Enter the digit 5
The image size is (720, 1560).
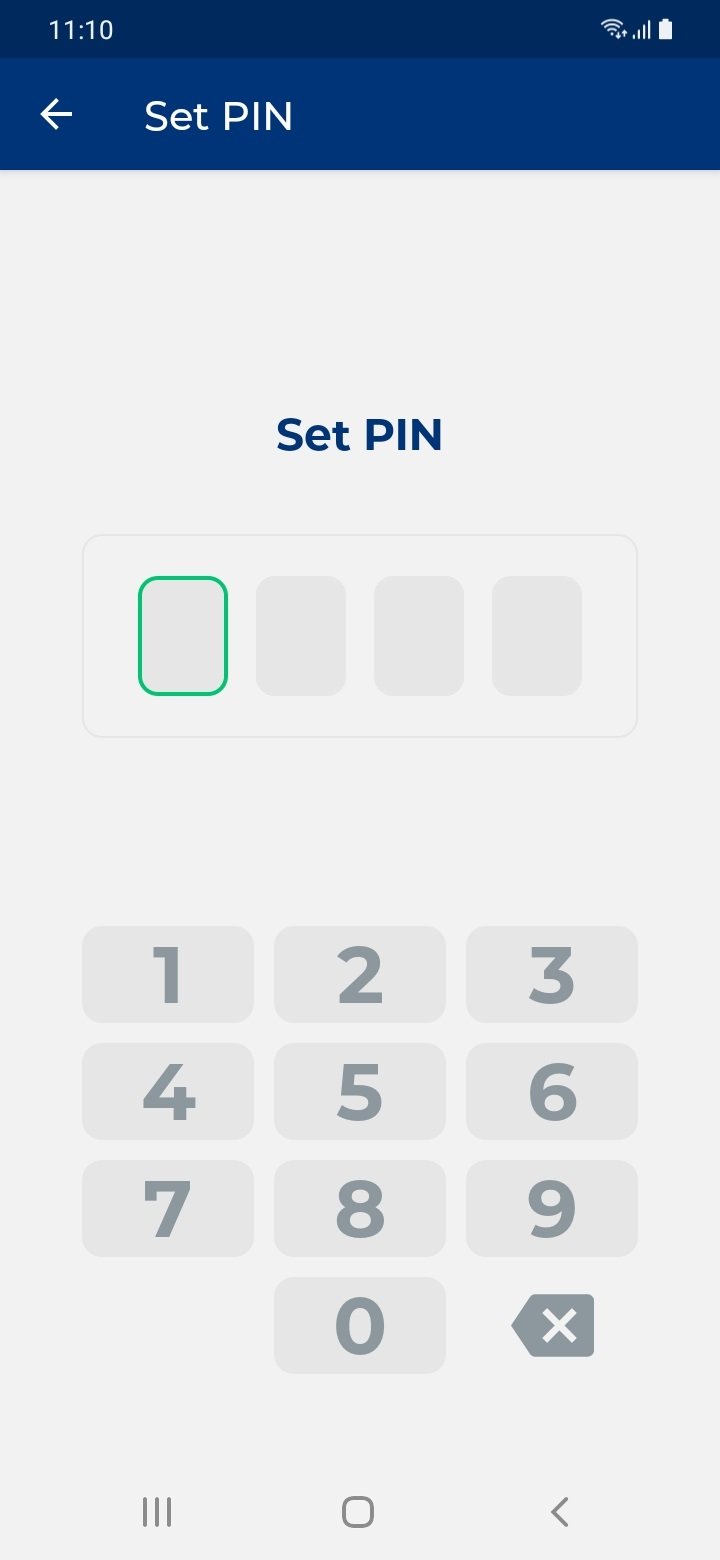point(360,1092)
